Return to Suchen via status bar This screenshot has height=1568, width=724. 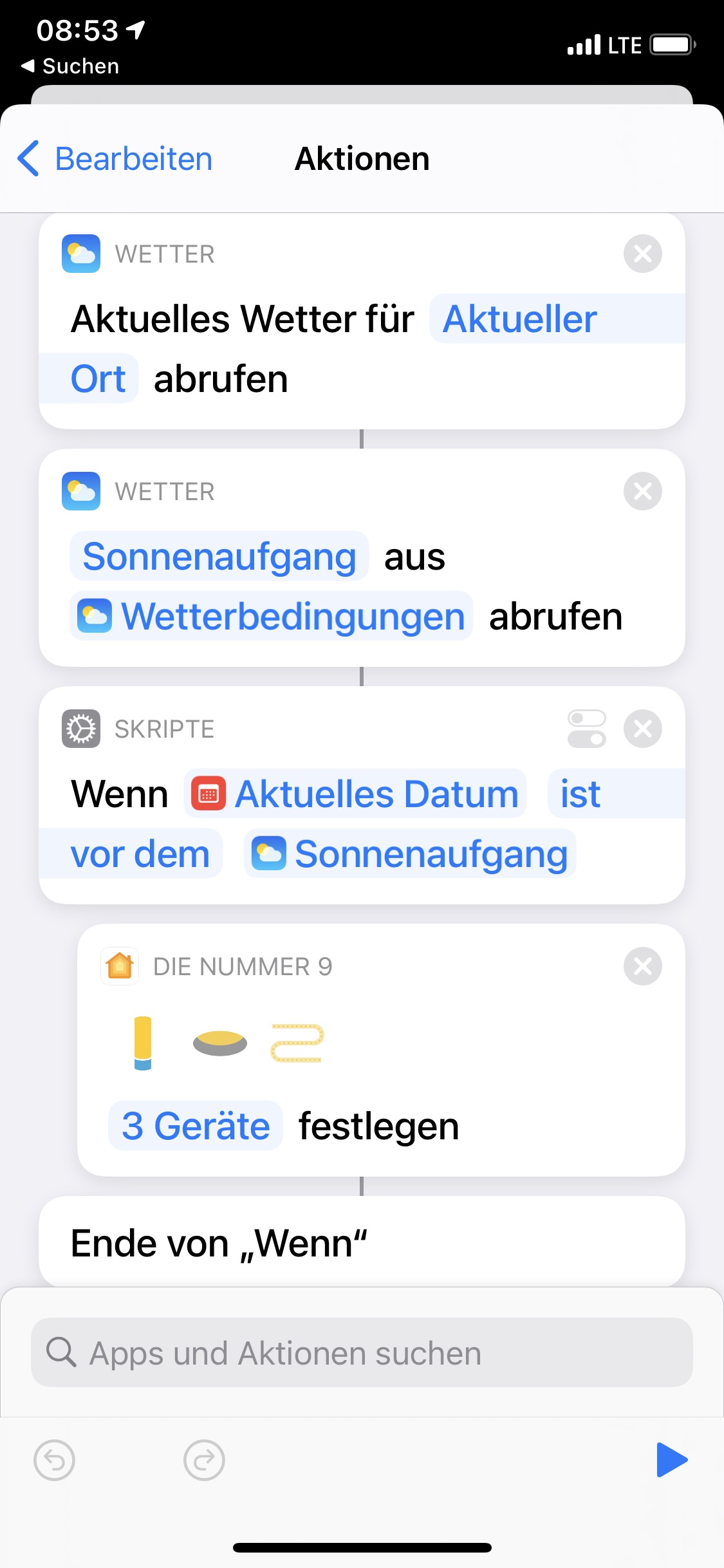(x=70, y=66)
